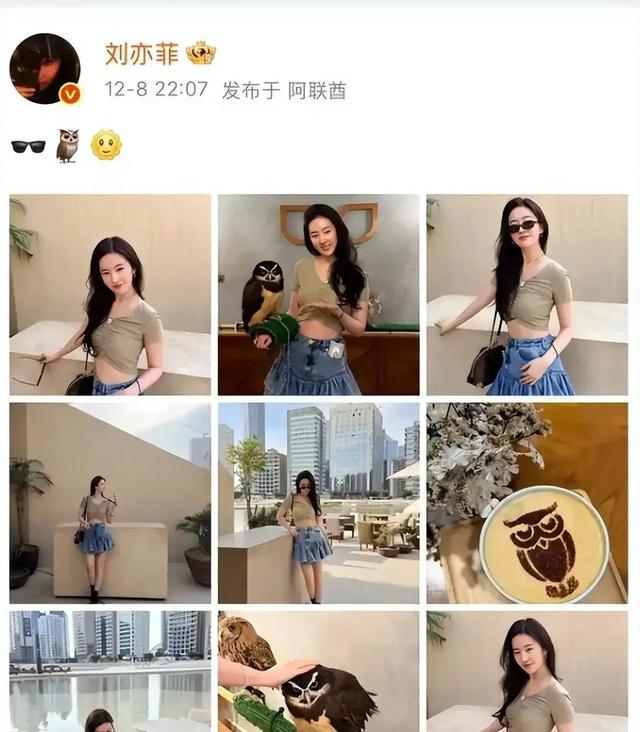Viewport: 640px width, 732px height.
Task: Open the photo wearing sunglasses by the wall
Action: tap(526, 294)
